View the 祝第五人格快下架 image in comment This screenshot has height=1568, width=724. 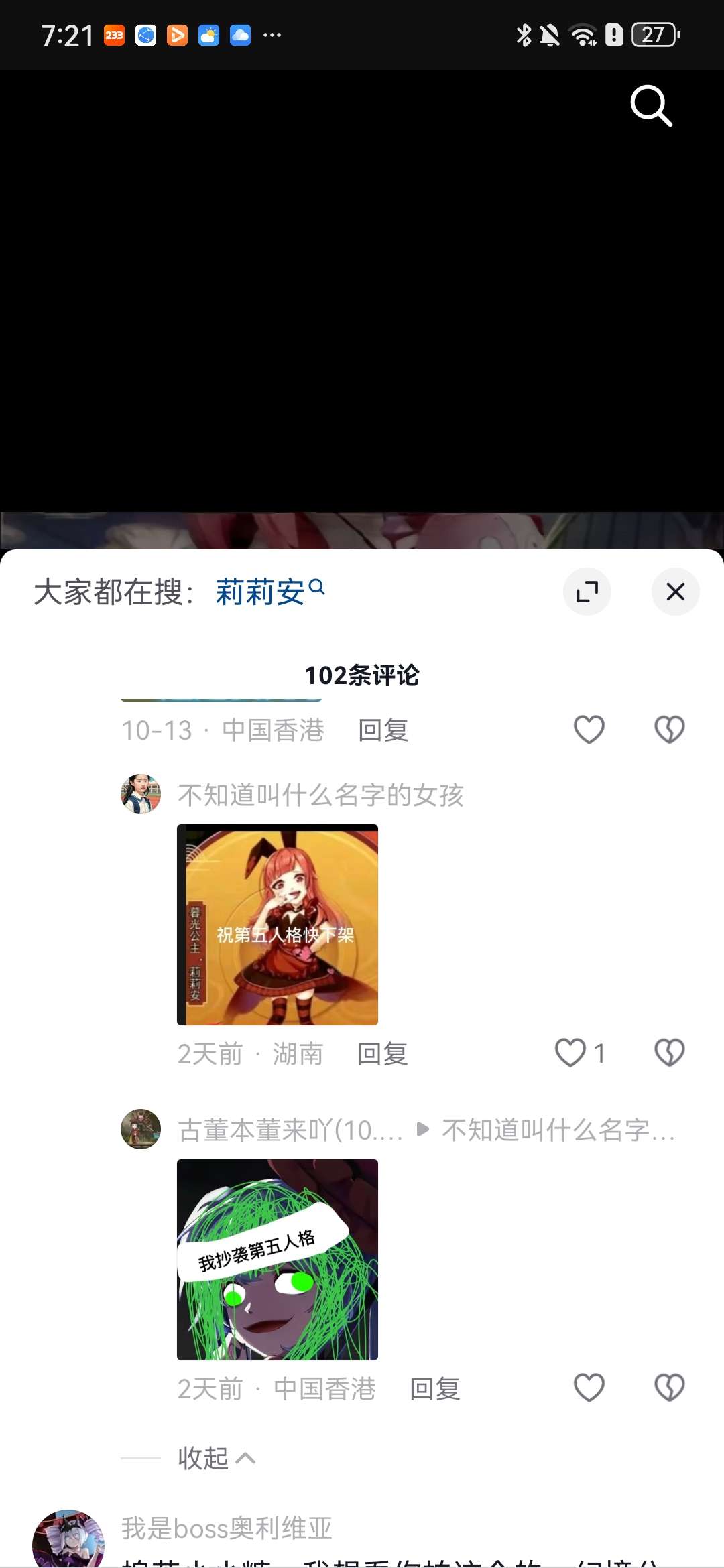point(278,925)
